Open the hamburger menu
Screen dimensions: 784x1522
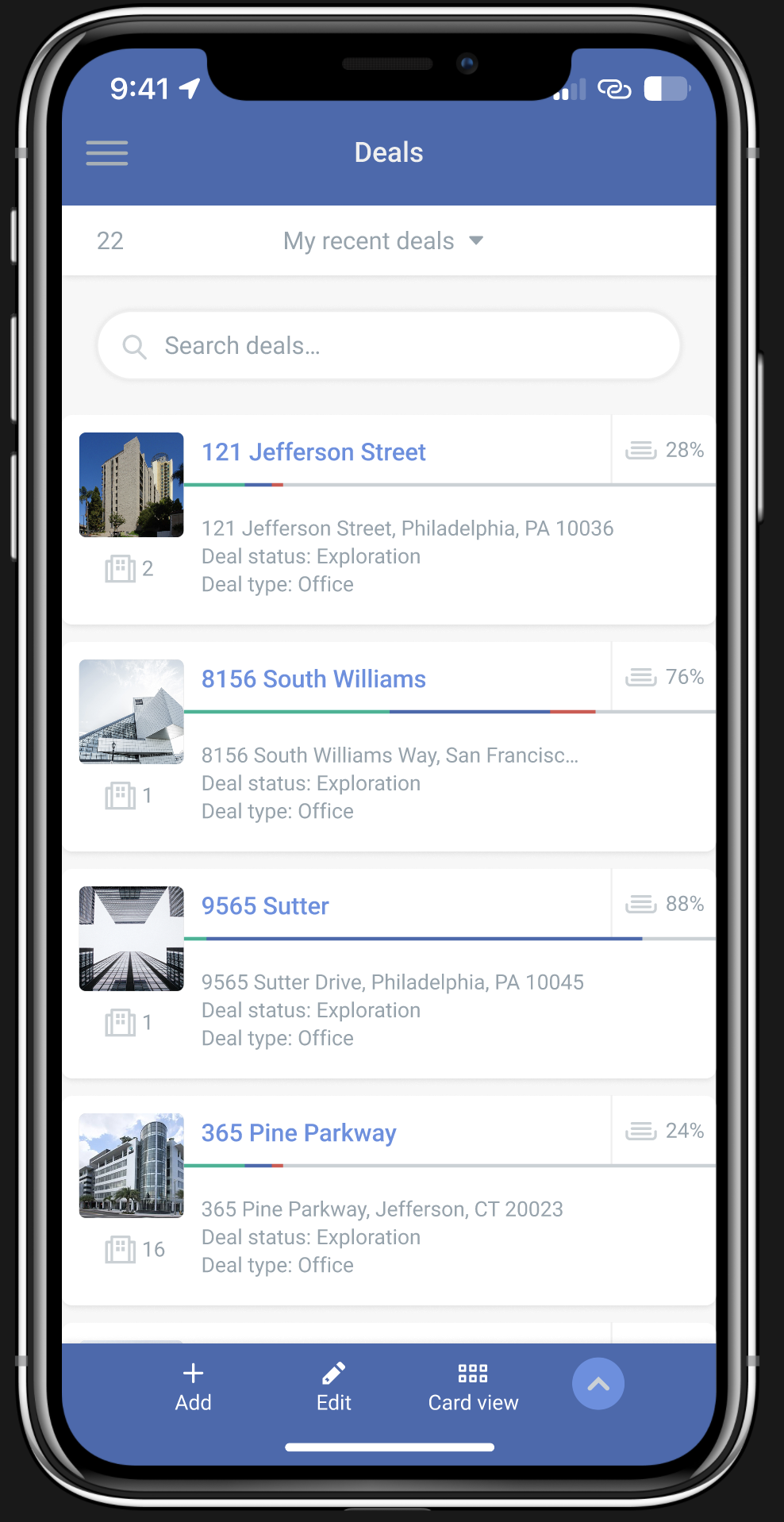[107, 153]
